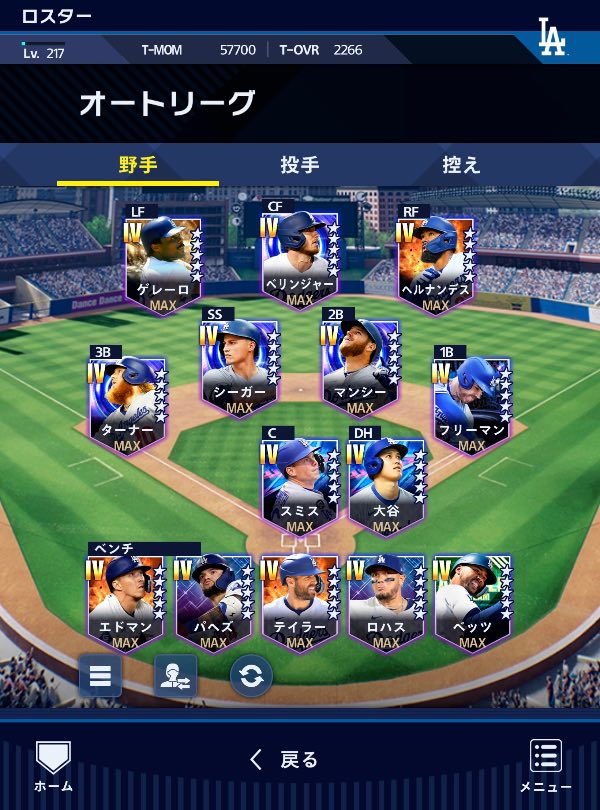
Task: Select bench player ベッツ
Action: click(x=473, y=602)
